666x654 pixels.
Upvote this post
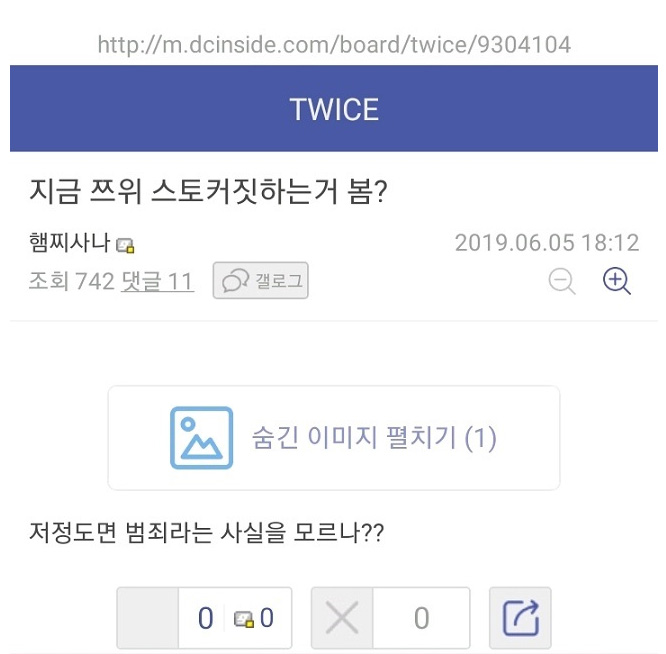pos(148,618)
